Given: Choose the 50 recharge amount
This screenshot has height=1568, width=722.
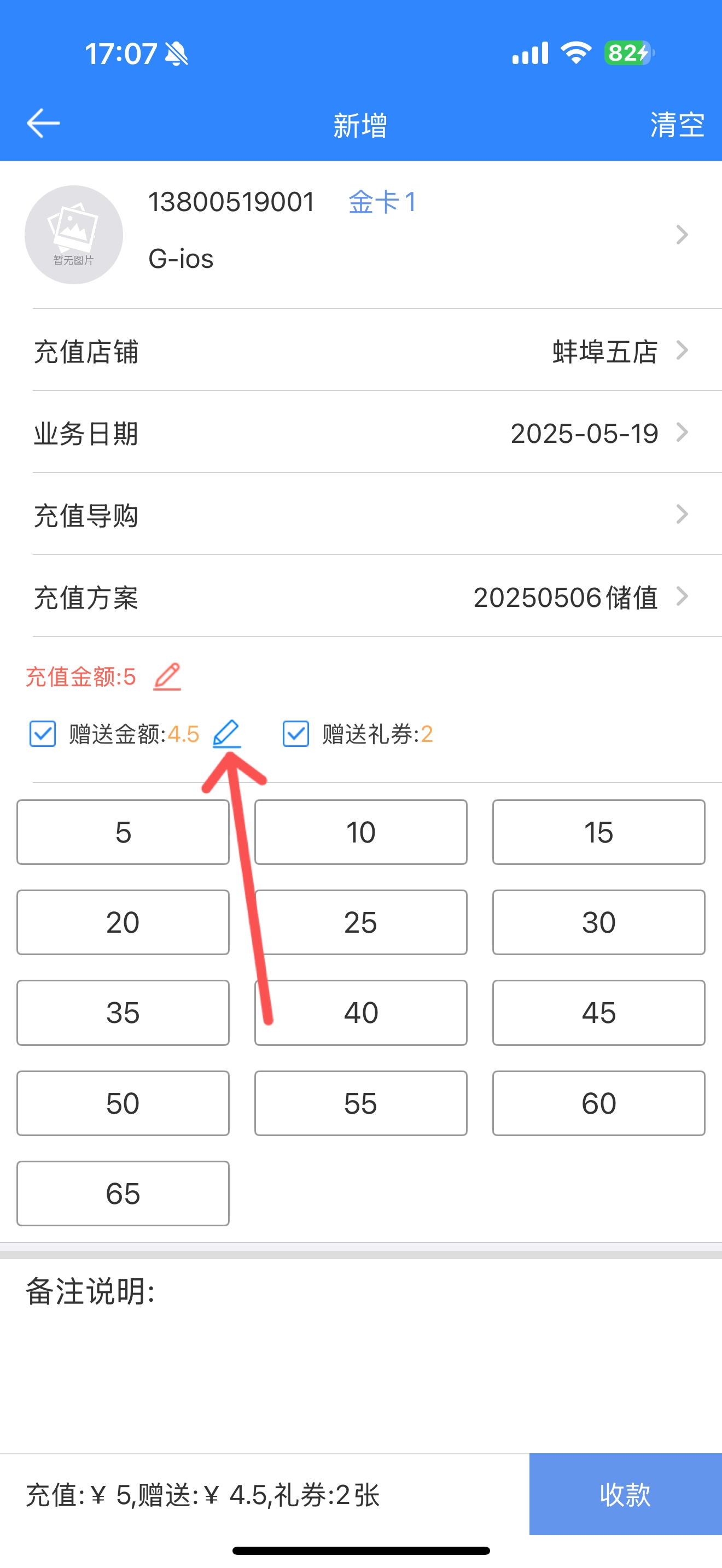Looking at the screenshot, I should click(x=123, y=1103).
